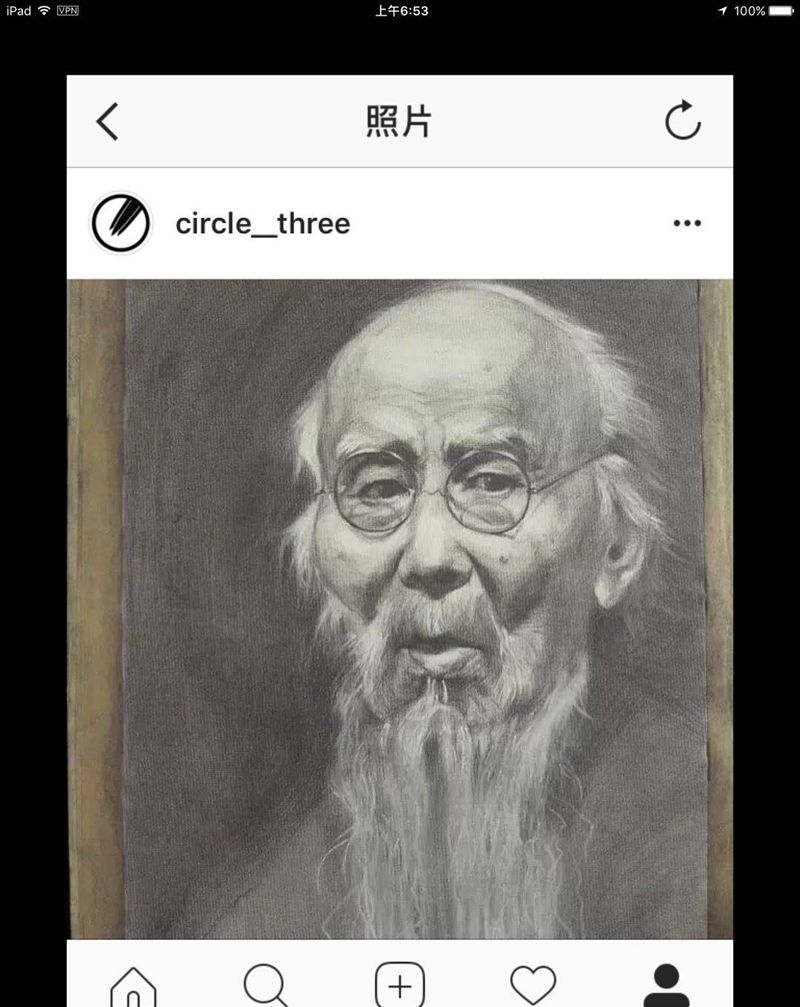Switch to the Profile tab
Image resolution: width=800 pixels, height=1007 pixels.
pos(666,985)
